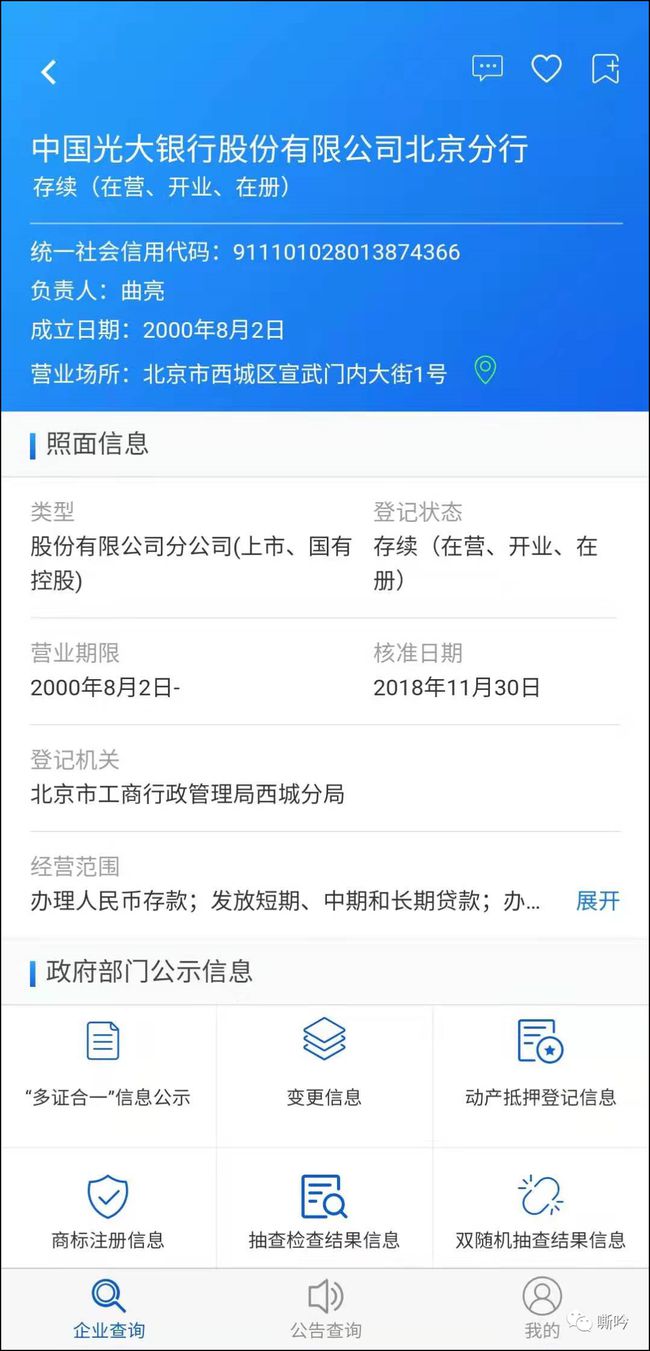Image resolution: width=650 pixels, height=1351 pixels.
Task: Expand 经营范围 with 展开
Action: pos(598,901)
